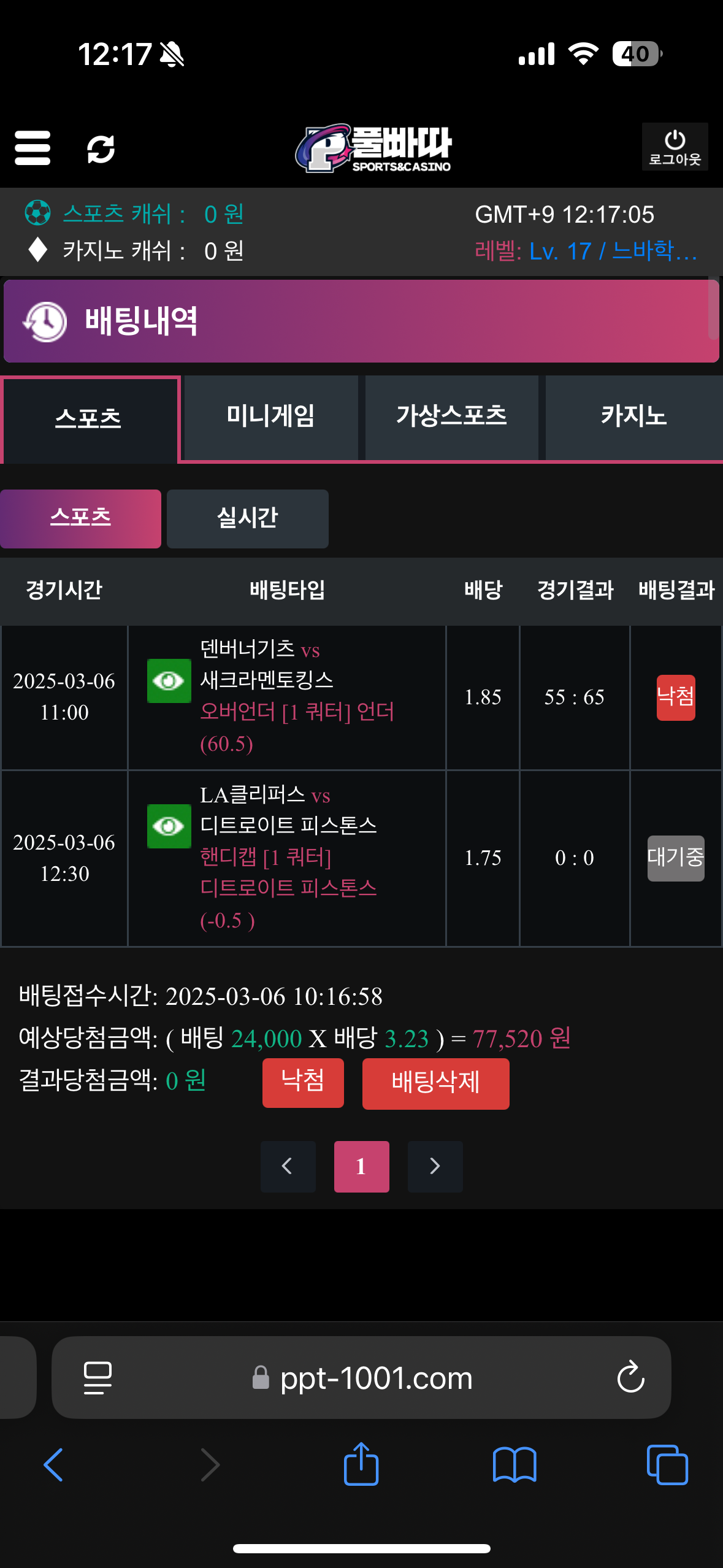View details for 덴버너기츠 vs 새크라멘토킹스 match

(x=169, y=680)
